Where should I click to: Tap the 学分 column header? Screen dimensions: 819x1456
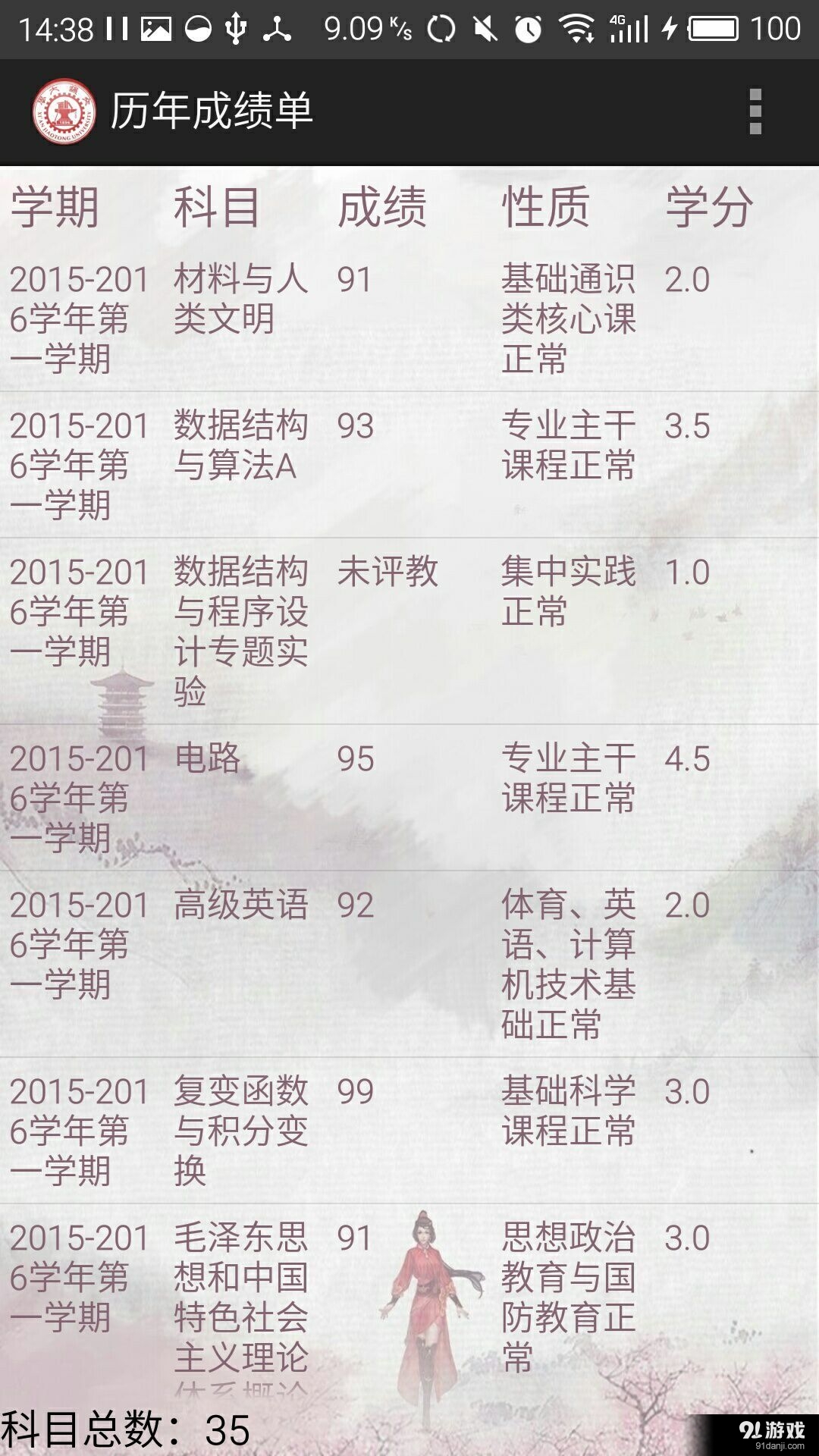click(709, 206)
